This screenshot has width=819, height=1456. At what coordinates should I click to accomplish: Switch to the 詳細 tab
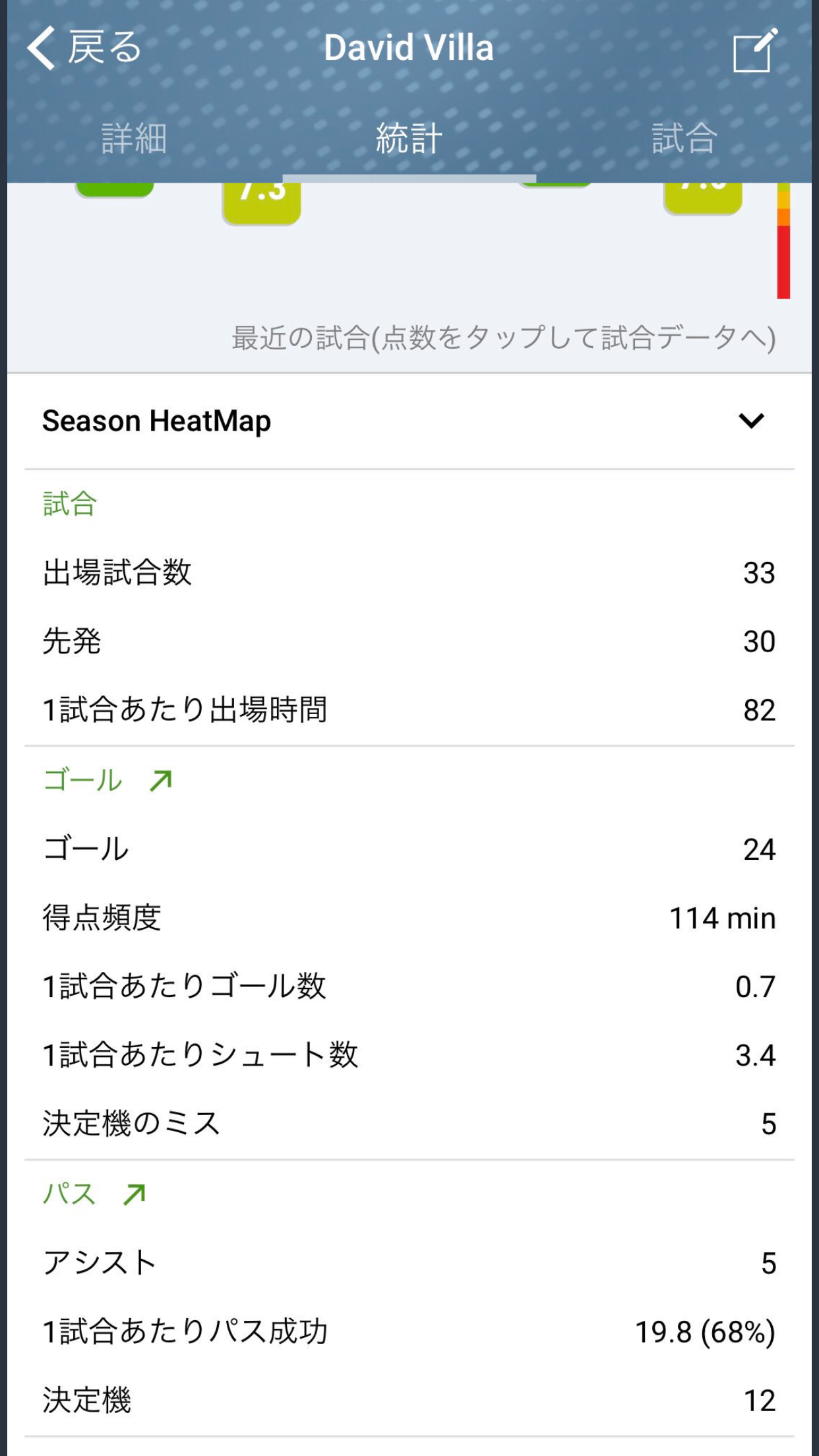[x=134, y=138]
